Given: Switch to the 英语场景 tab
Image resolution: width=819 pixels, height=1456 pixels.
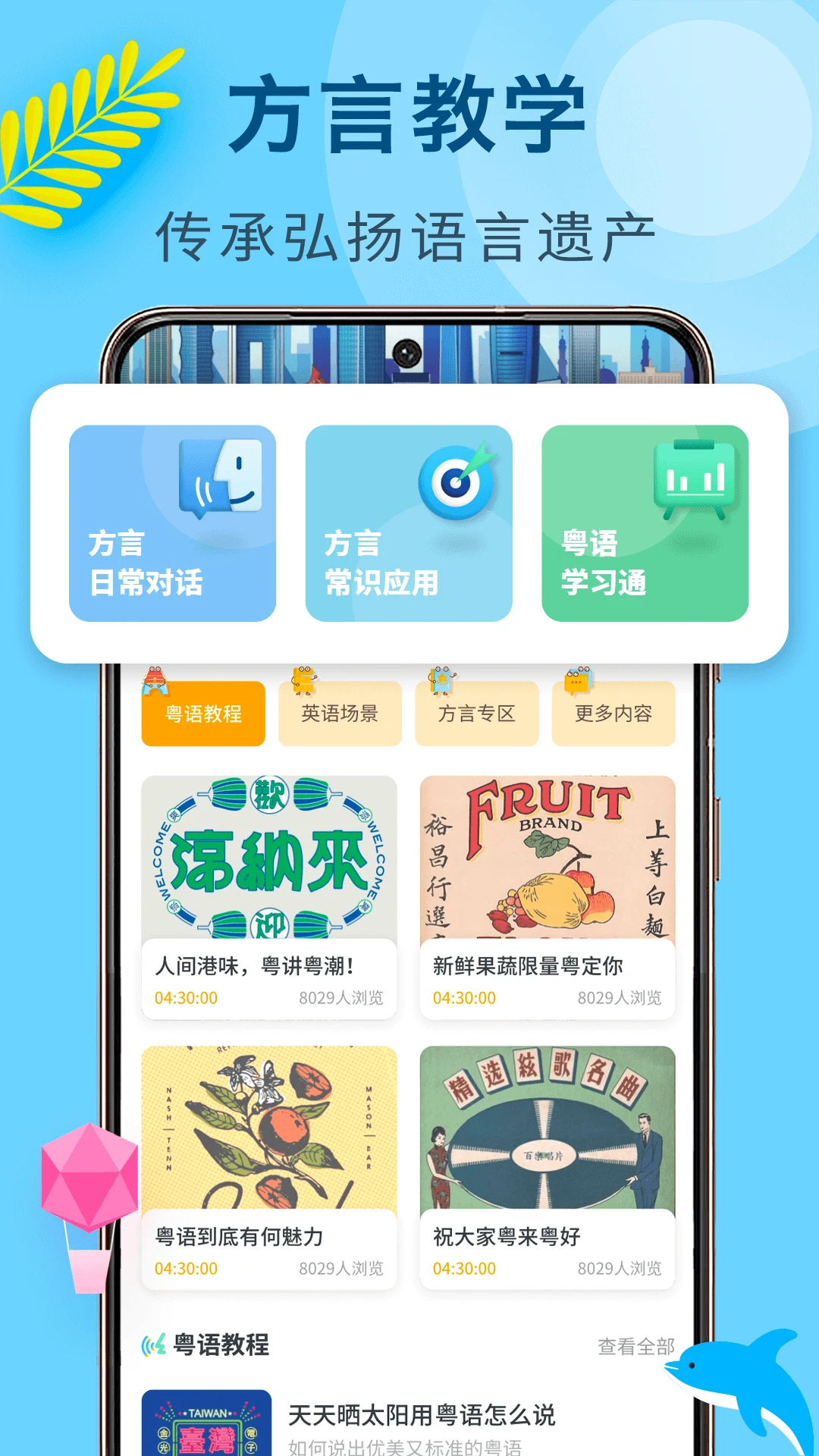Looking at the screenshot, I should click(x=340, y=713).
